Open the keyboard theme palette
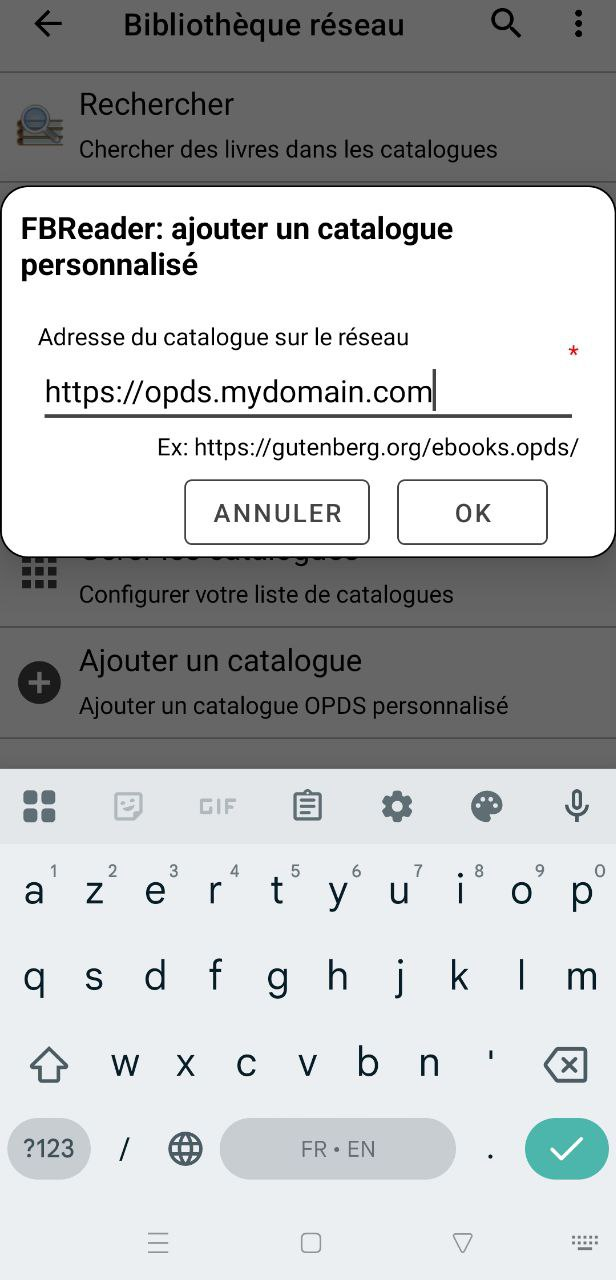616x1280 pixels. click(487, 806)
